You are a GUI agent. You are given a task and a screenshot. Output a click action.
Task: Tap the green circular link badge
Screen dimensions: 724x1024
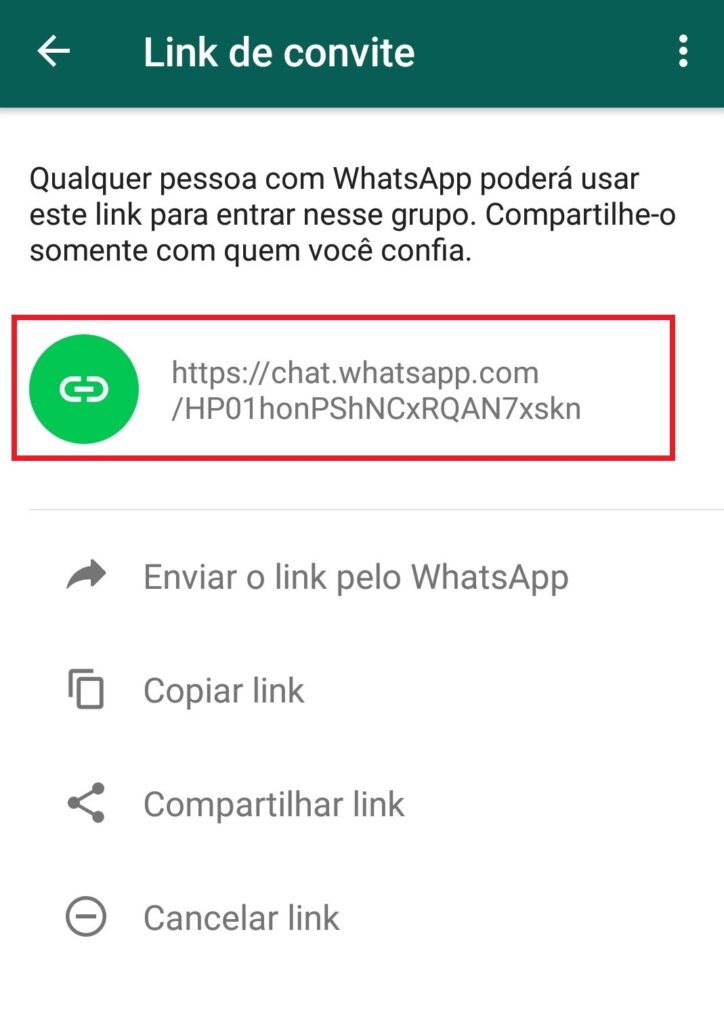point(84,389)
